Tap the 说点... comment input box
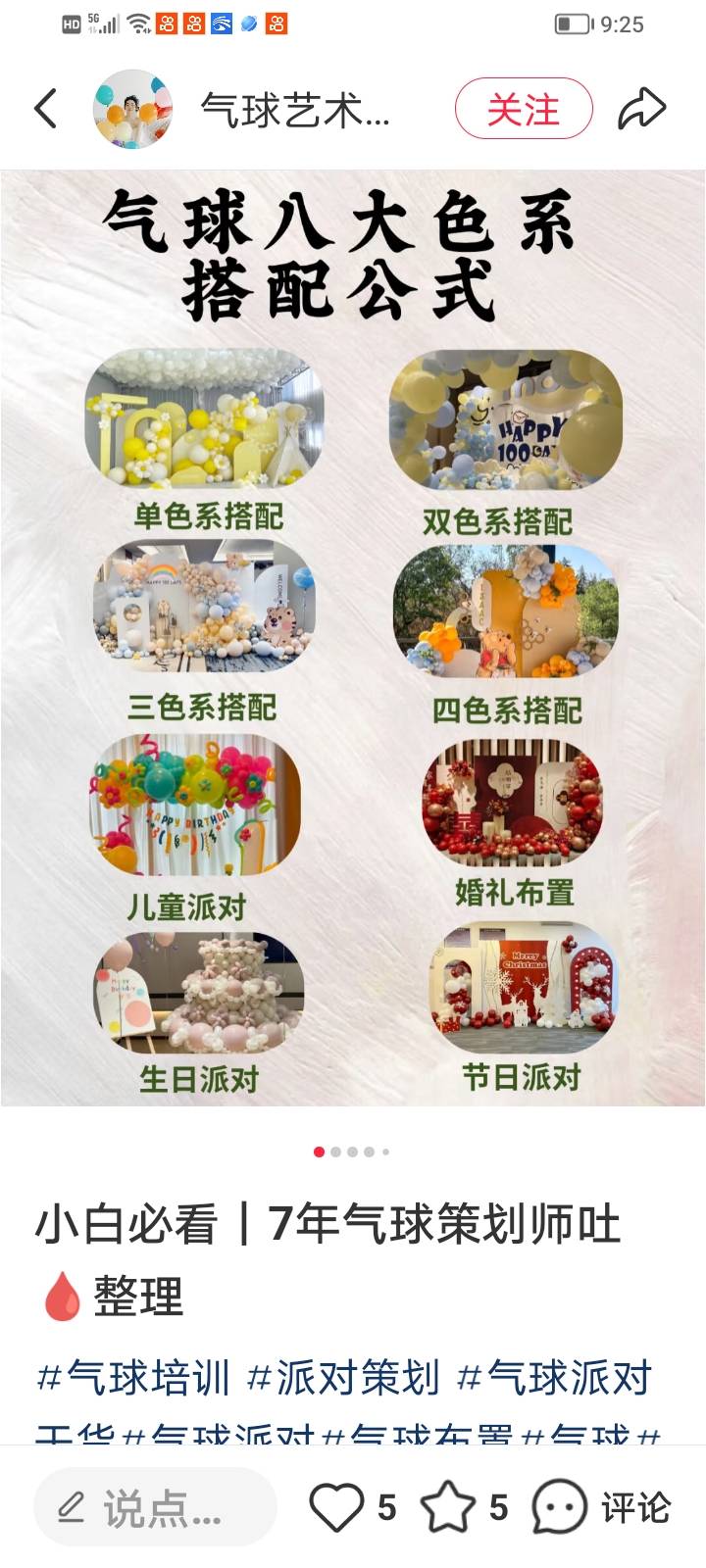The image size is (706, 1568). [x=155, y=1507]
